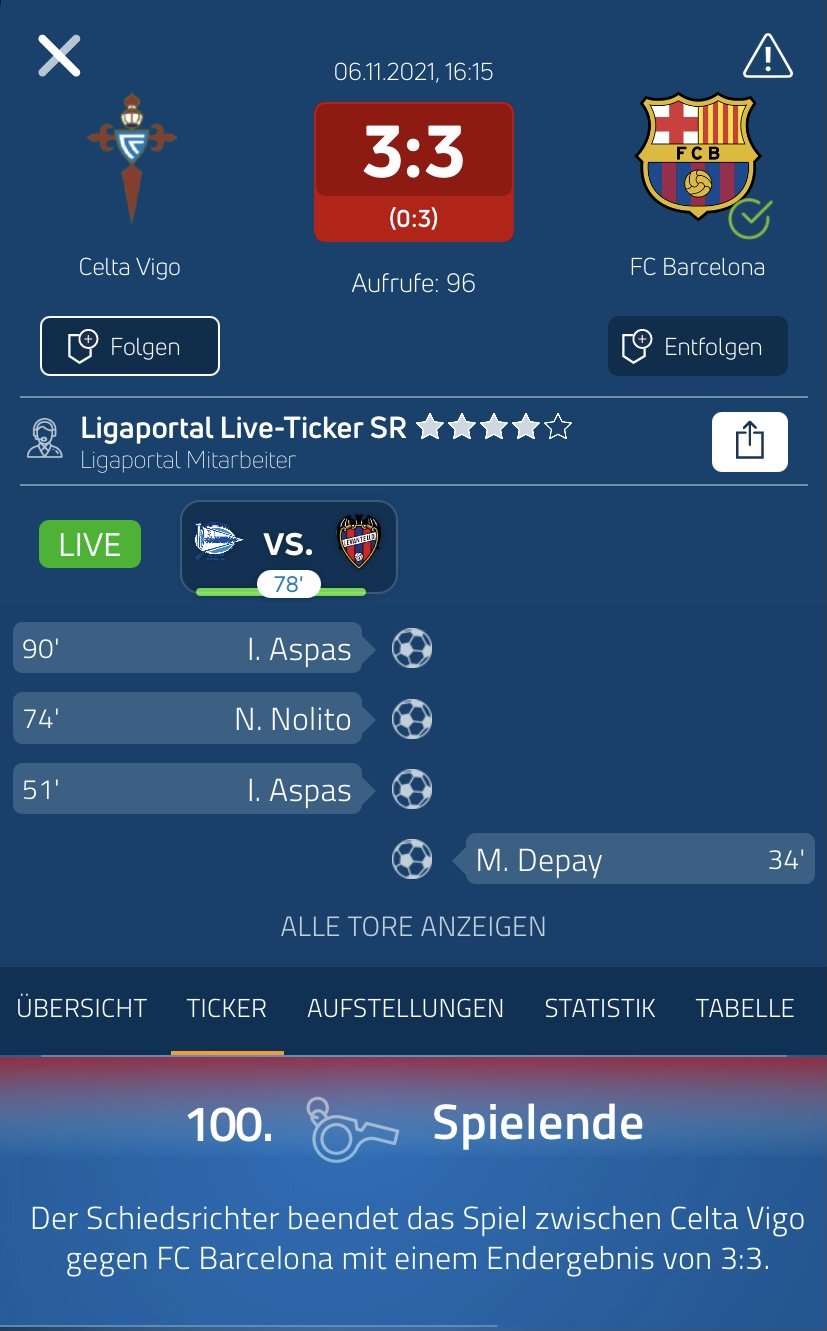This screenshot has width=827, height=1331.
Task: Switch to the Übersicht tab
Action: coord(82,1008)
